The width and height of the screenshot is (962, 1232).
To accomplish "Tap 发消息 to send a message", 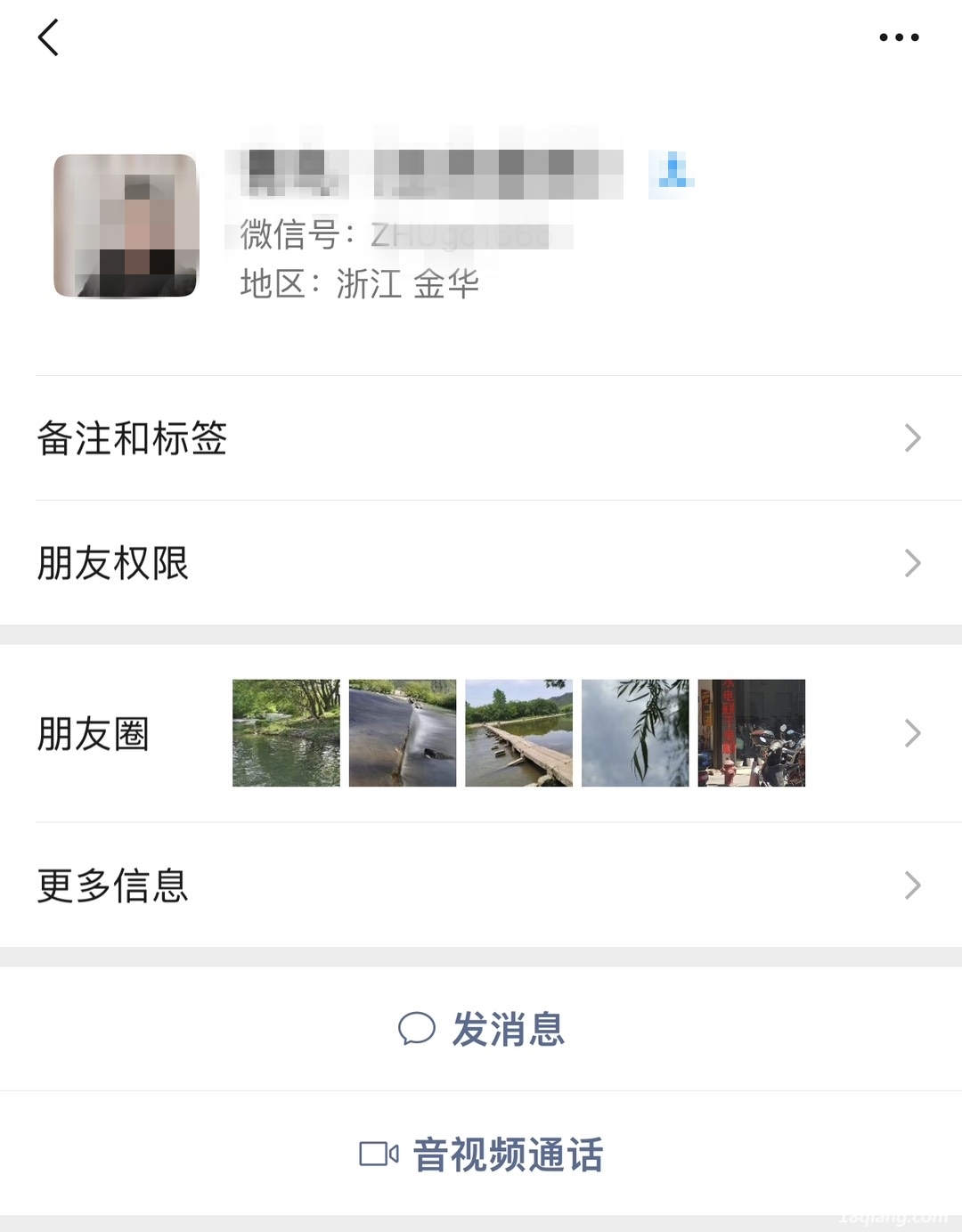I will pos(482,1029).
